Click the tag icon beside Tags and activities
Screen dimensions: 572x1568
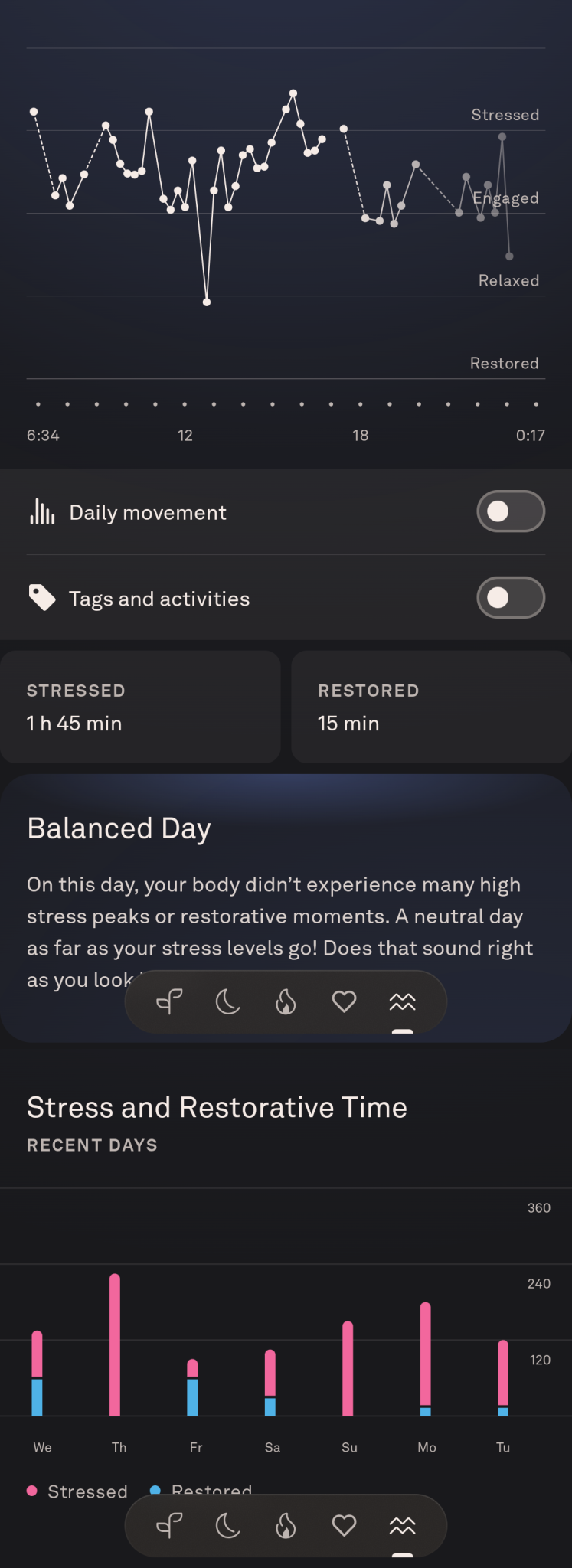[x=42, y=598]
